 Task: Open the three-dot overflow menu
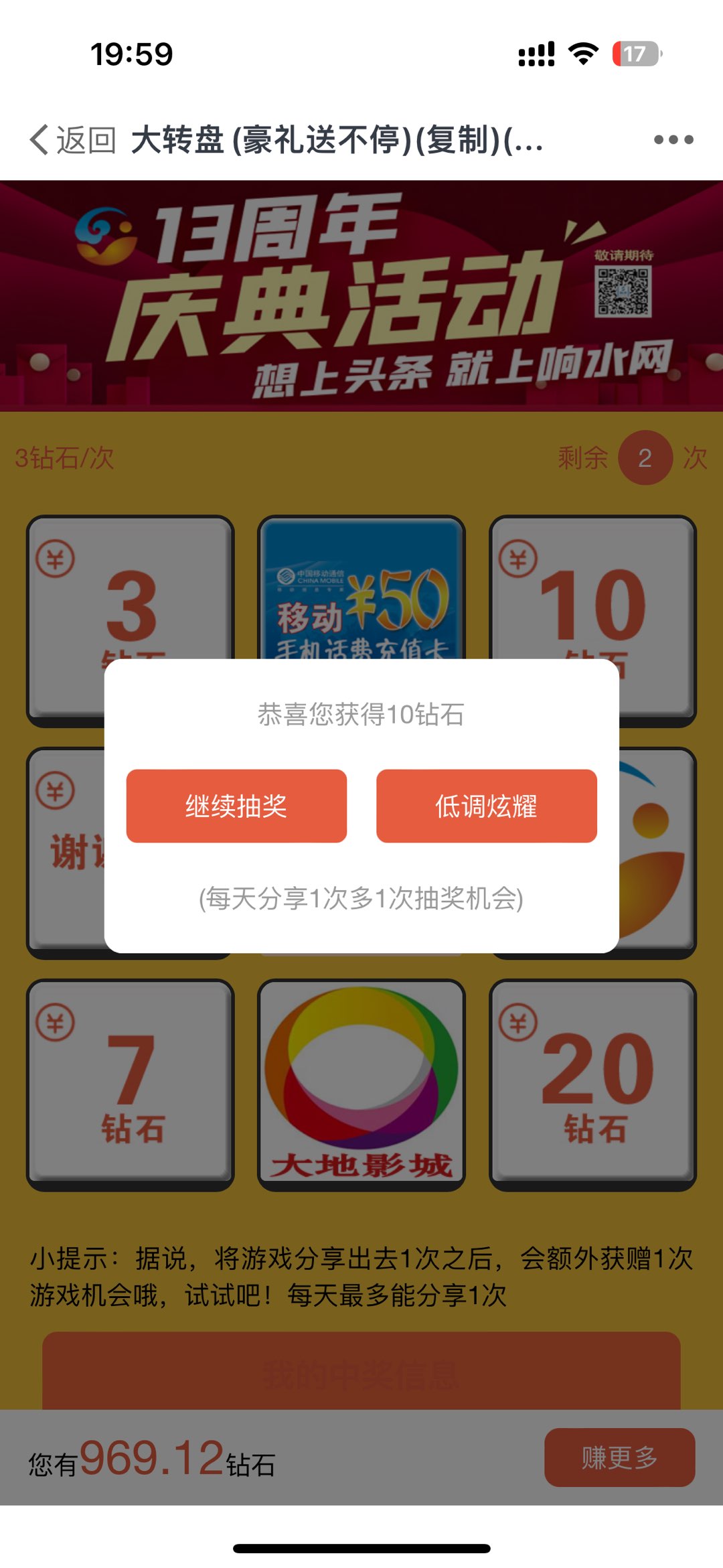(673, 140)
